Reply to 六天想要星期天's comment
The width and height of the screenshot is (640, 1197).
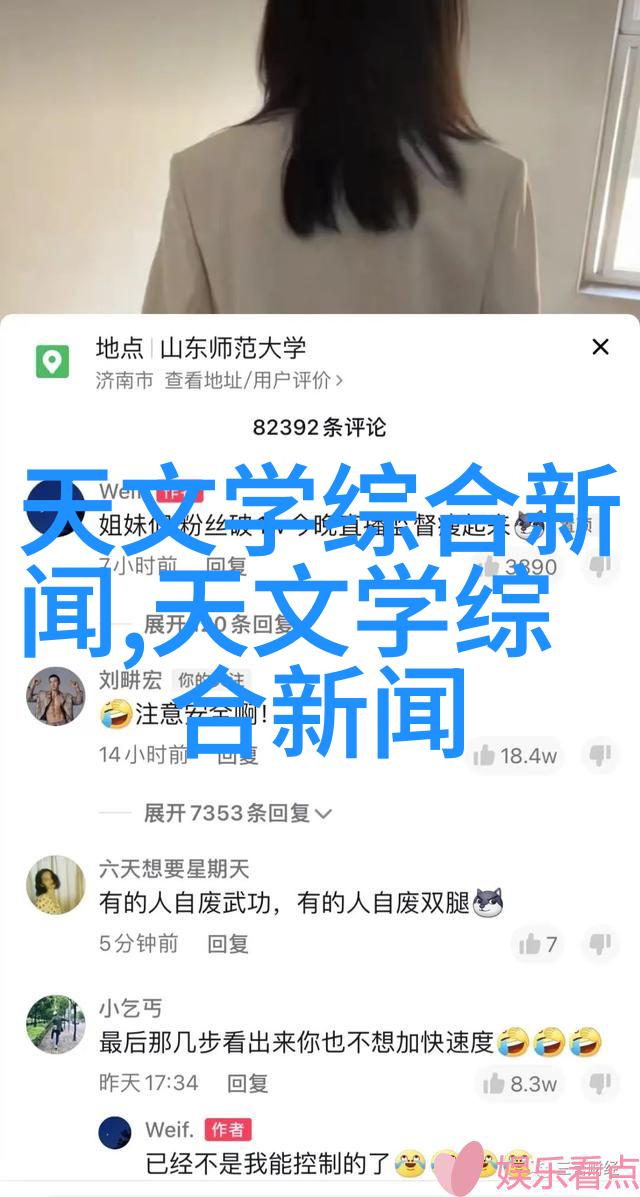click(229, 943)
